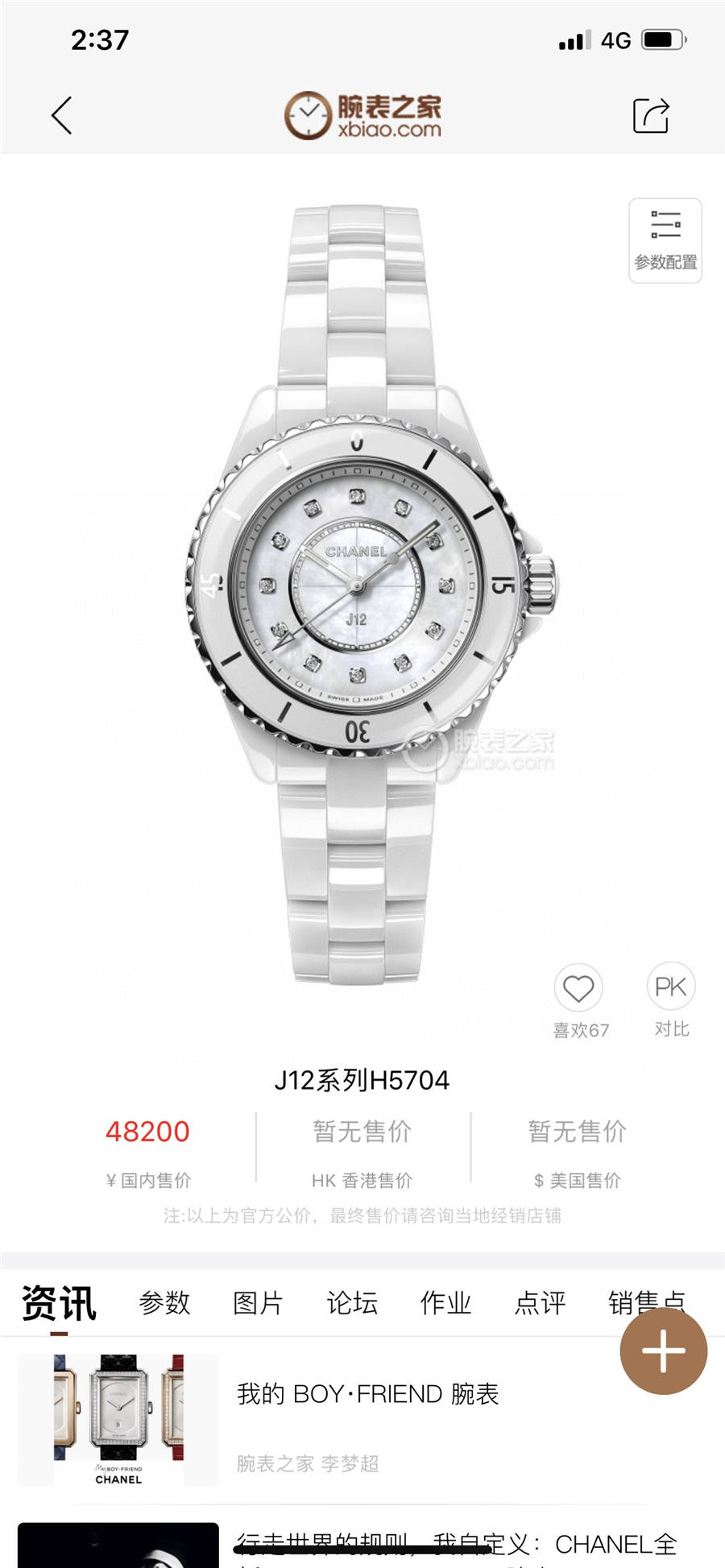Add watch to PK 对比 comparison
The image size is (725, 1568).
[671, 987]
